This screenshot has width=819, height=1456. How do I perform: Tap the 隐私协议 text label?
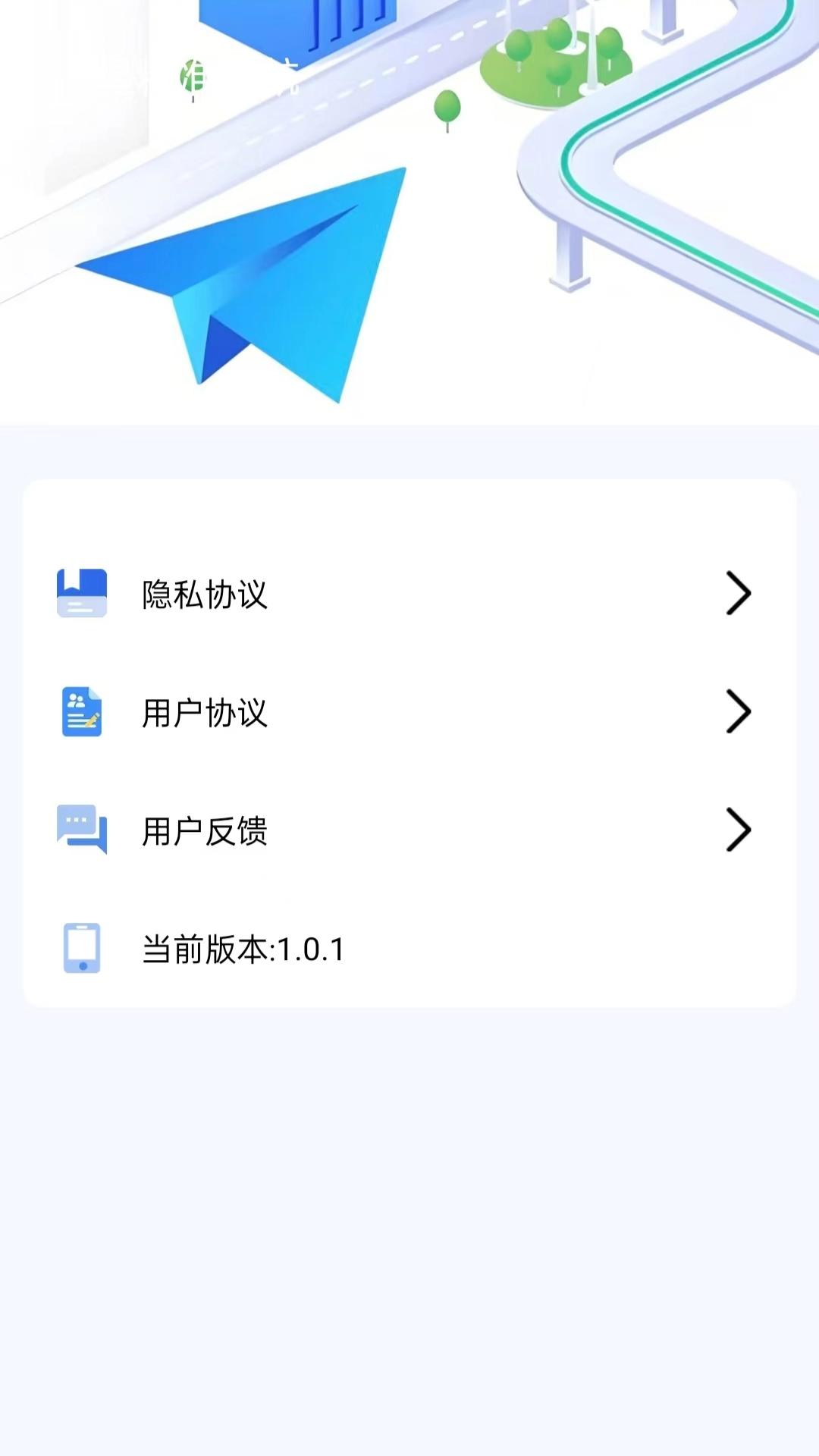pos(203,595)
